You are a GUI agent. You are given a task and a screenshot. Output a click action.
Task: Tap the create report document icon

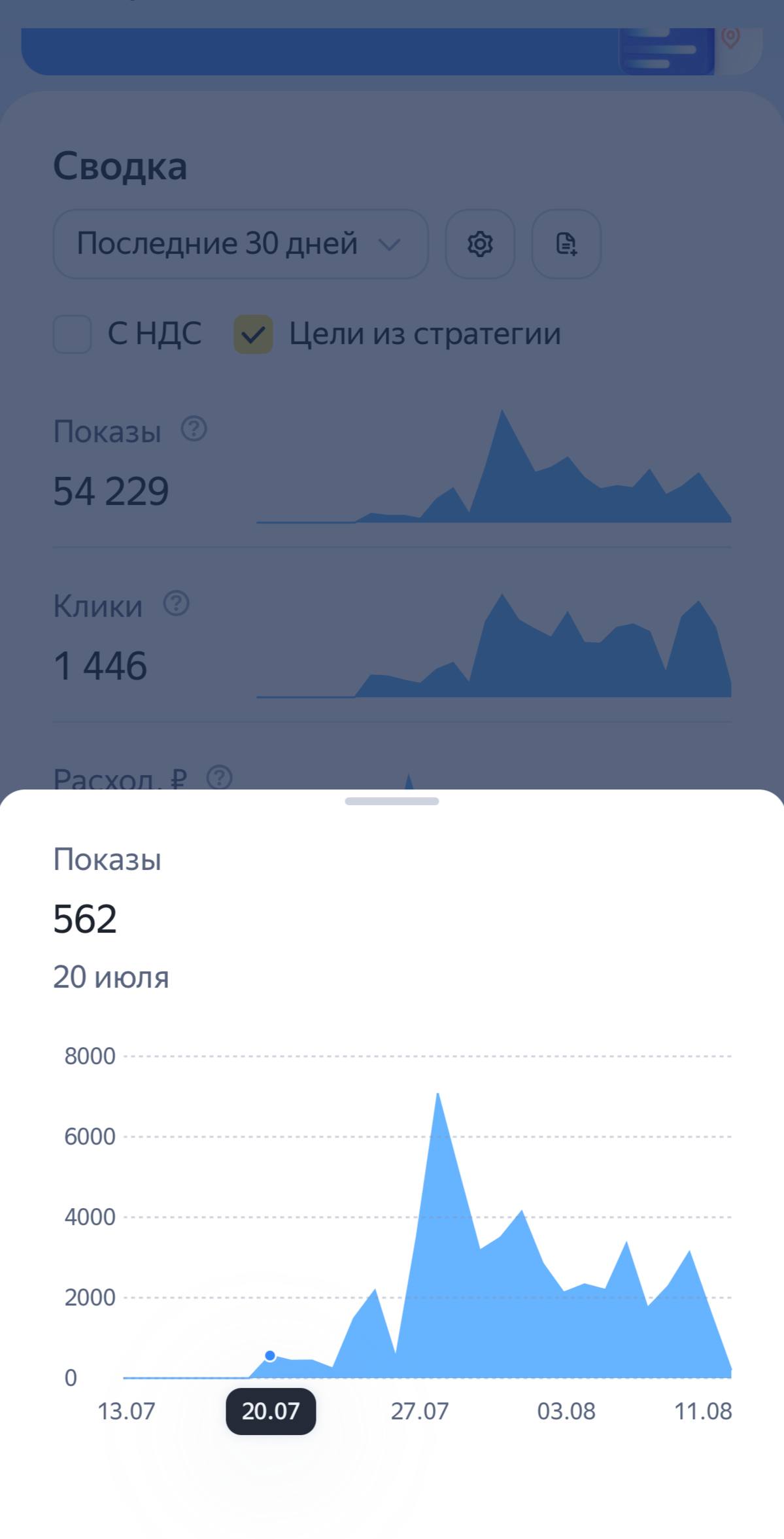[x=566, y=244]
